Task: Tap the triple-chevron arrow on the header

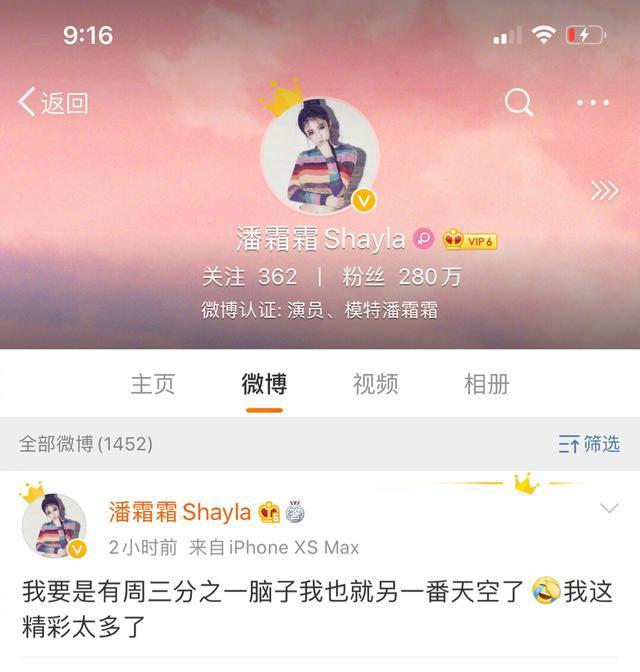Action: [604, 190]
